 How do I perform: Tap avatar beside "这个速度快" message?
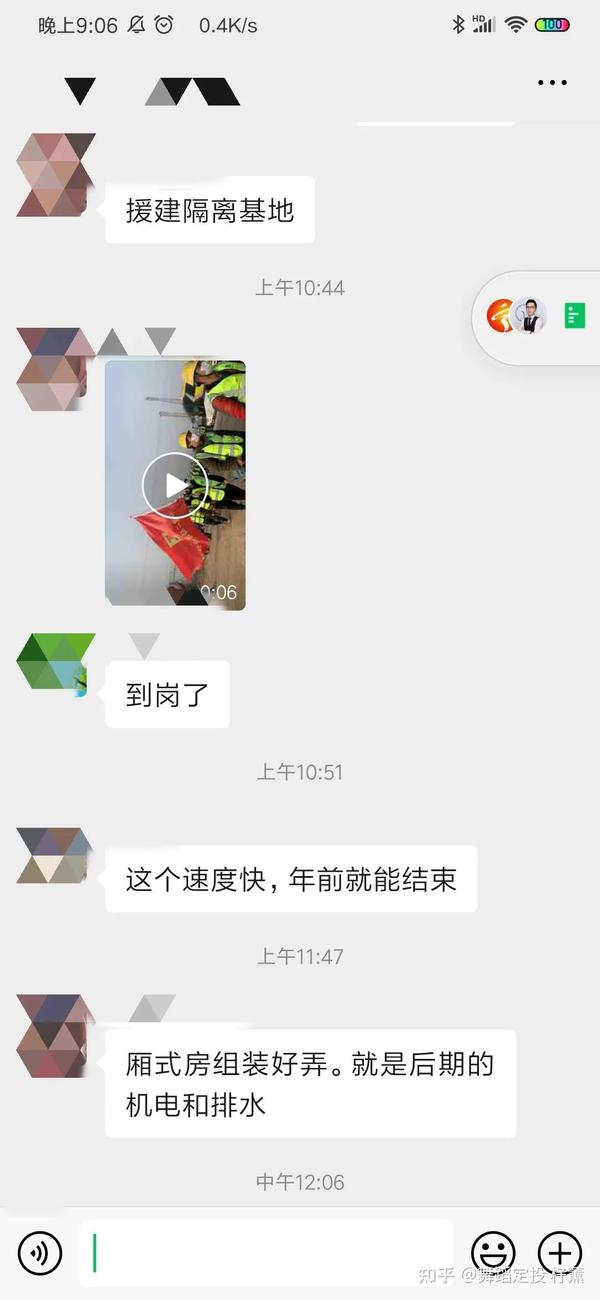[55, 856]
